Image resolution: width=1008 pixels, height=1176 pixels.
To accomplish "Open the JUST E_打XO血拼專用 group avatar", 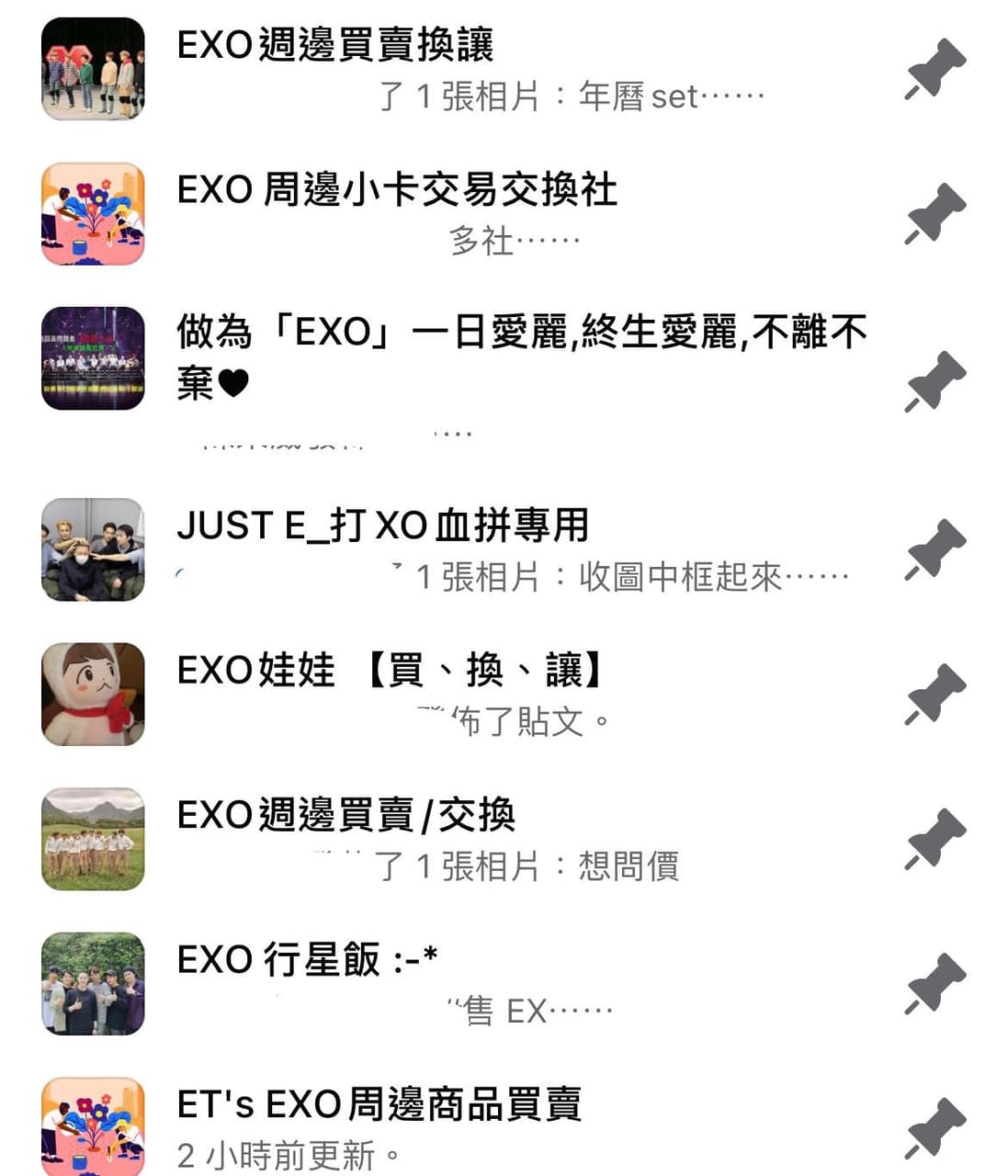I will (x=92, y=549).
